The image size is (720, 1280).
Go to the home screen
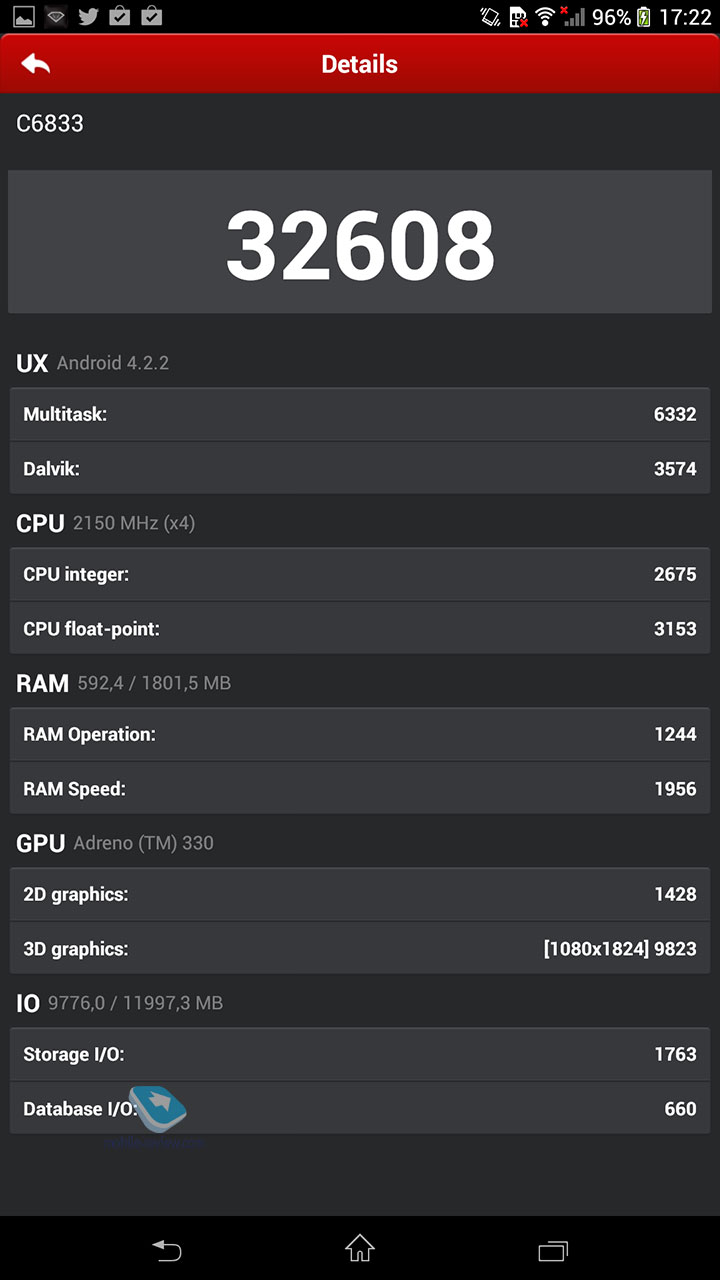pyautogui.click(x=360, y=1248)
